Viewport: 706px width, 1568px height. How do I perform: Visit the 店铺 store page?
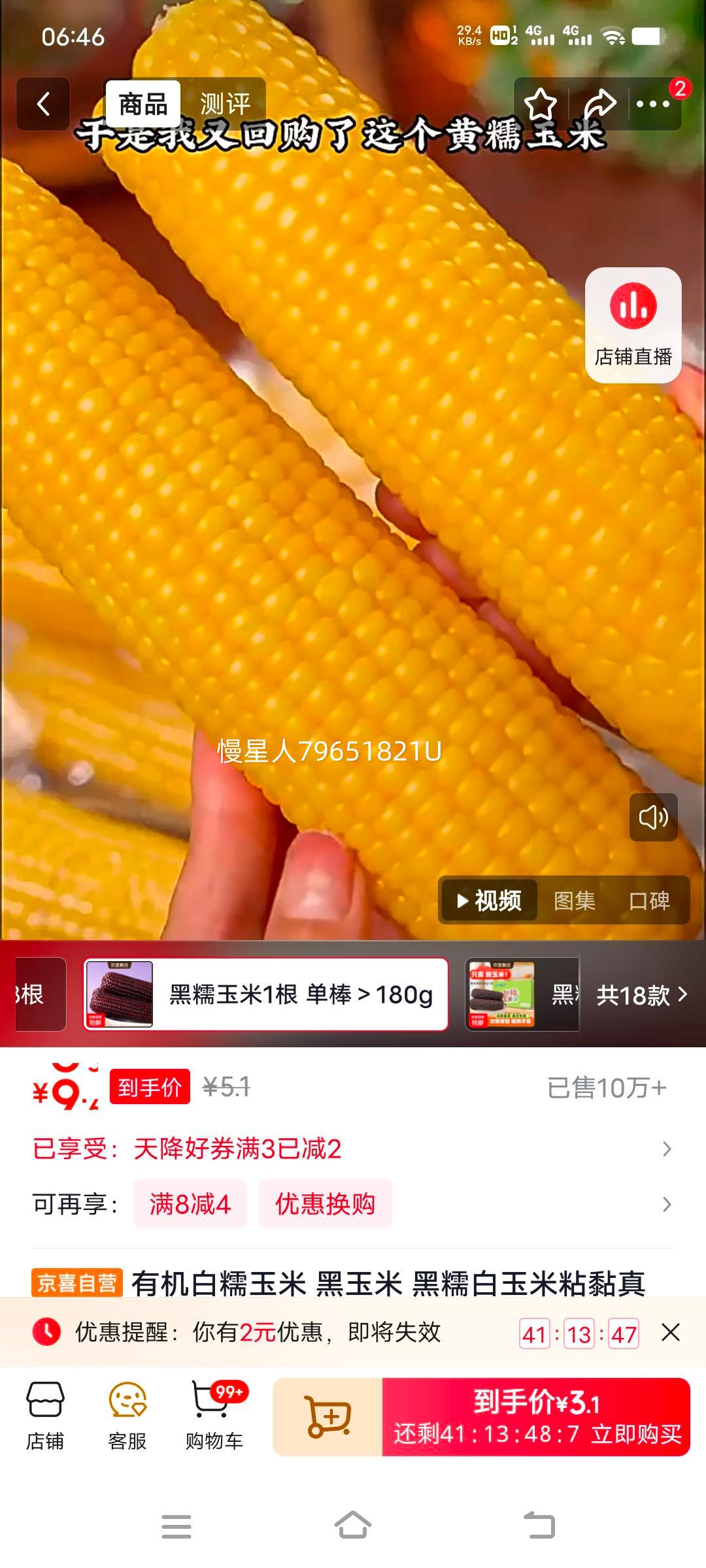coord(45,1418)
